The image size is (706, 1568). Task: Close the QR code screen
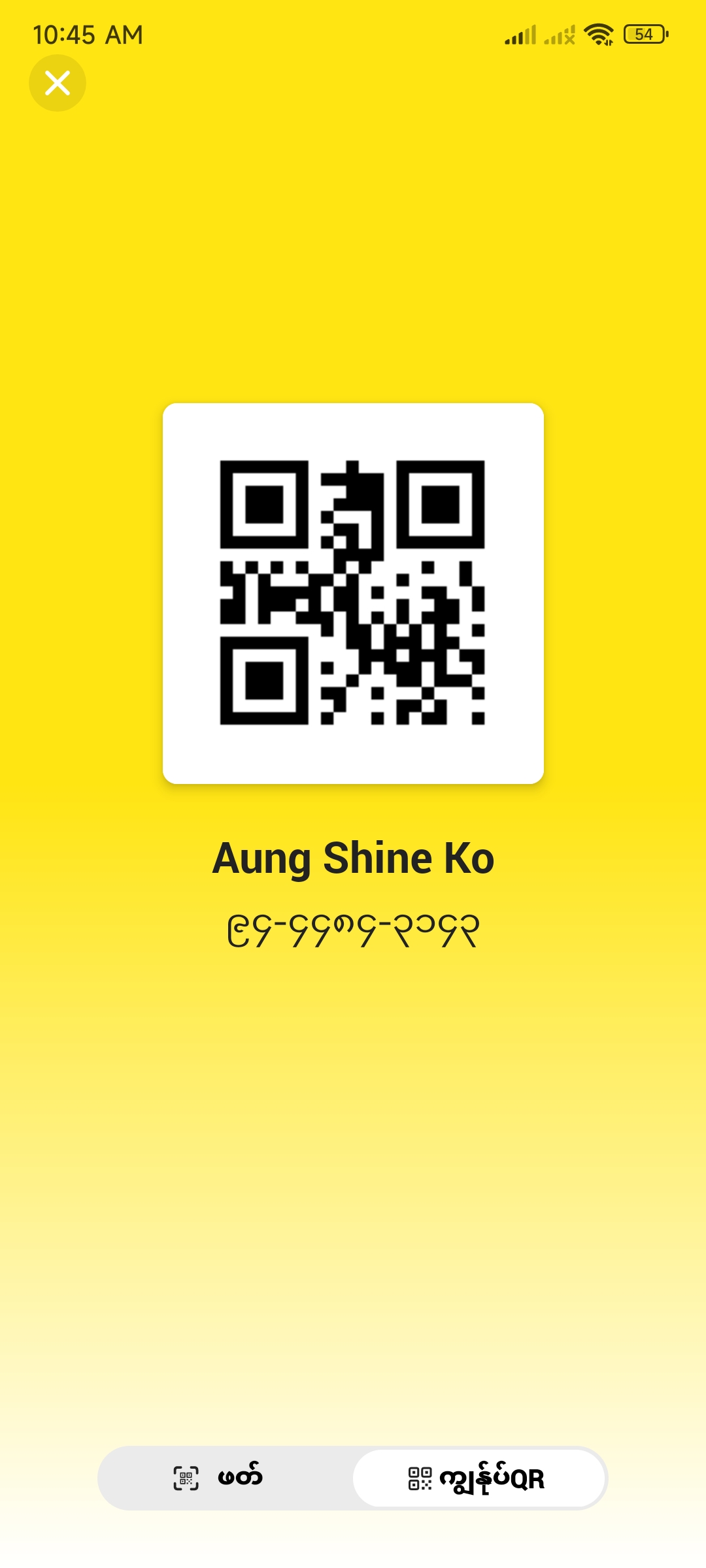coord(58,83)
